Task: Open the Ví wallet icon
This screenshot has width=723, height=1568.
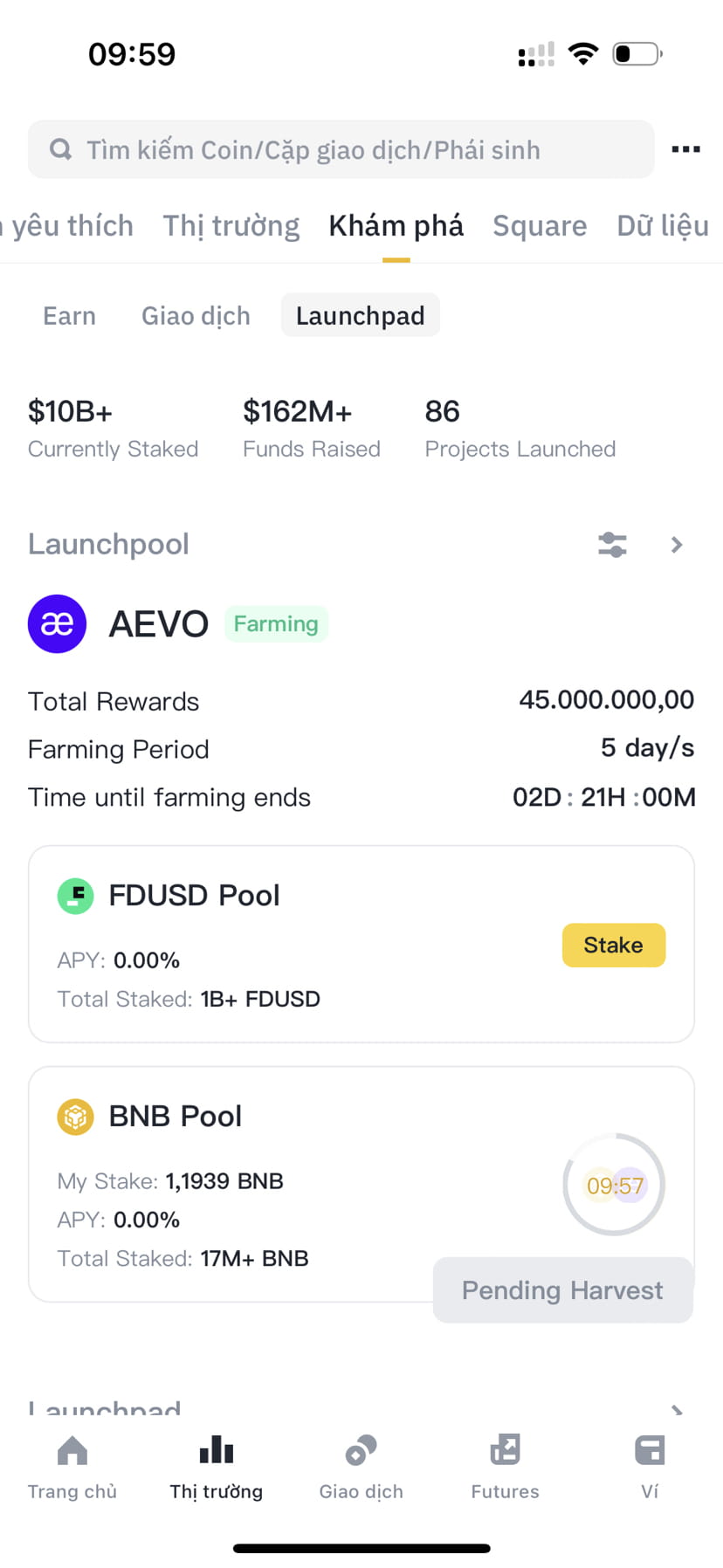Action: (x=650, y=1449)
